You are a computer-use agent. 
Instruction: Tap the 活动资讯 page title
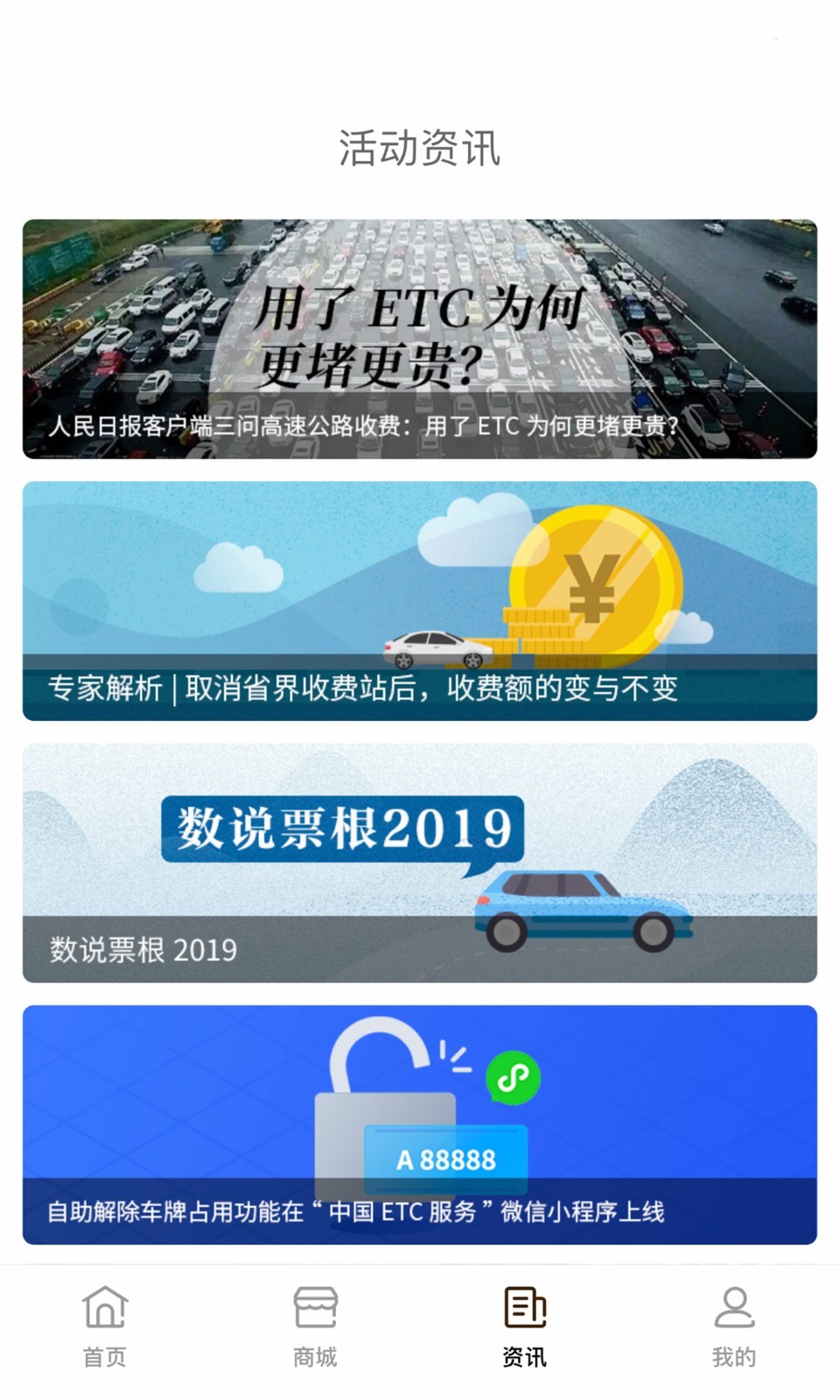[420, 146]
